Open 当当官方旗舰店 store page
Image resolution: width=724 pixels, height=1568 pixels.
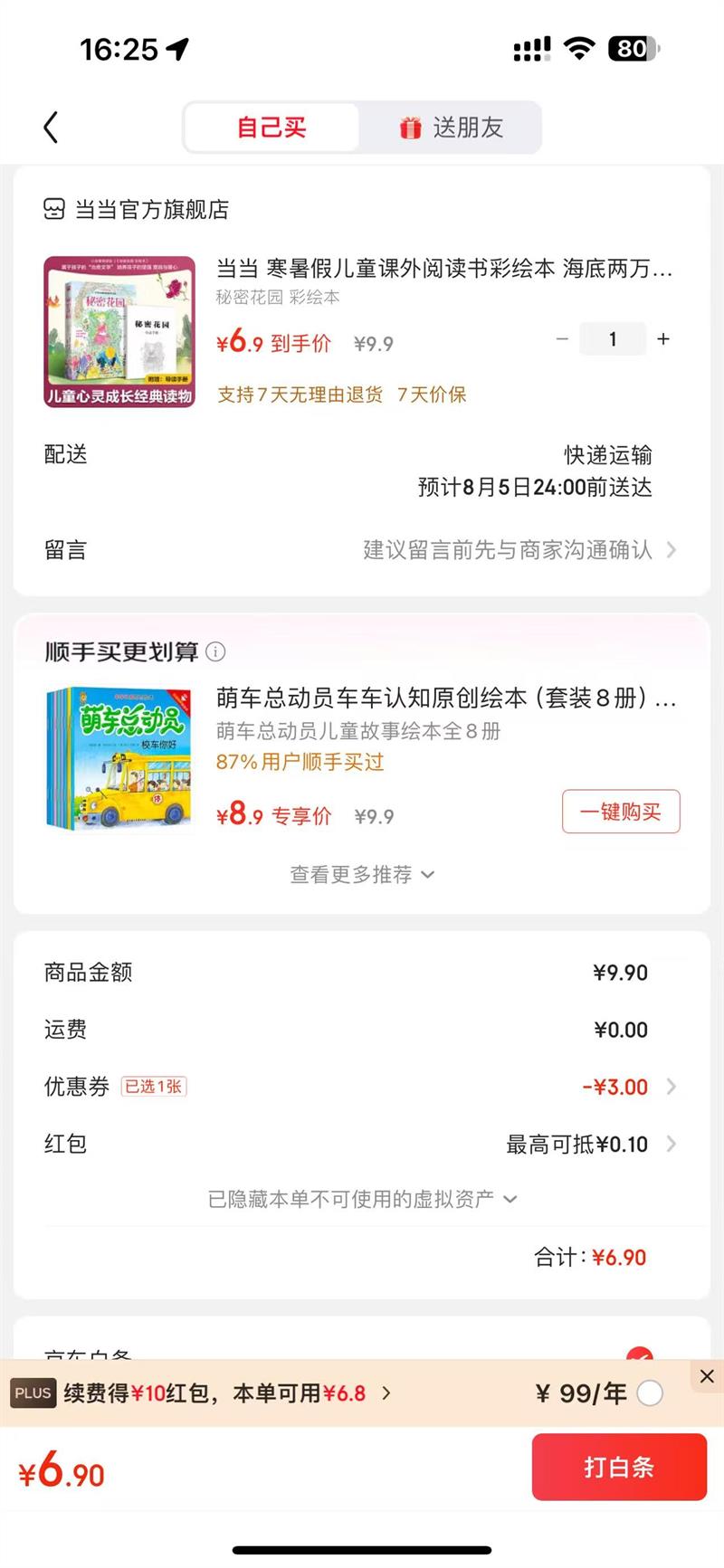(136, 210)
